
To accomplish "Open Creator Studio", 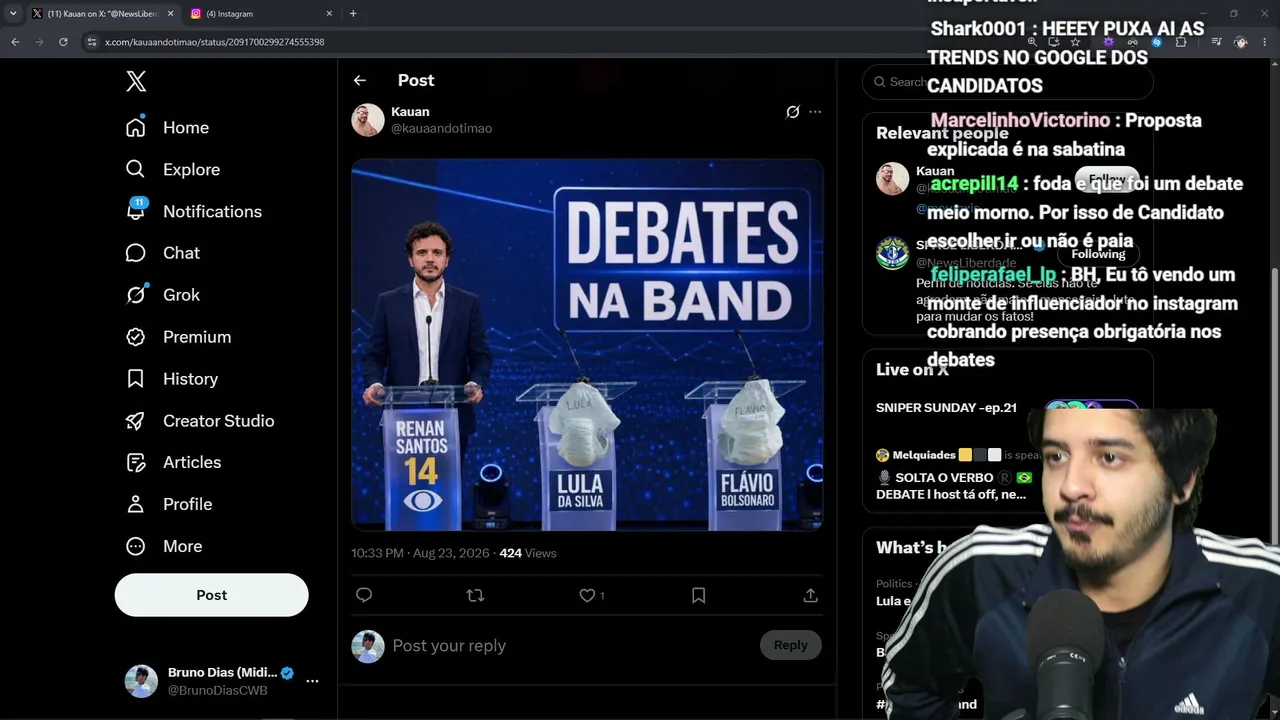I will (199, 421).
